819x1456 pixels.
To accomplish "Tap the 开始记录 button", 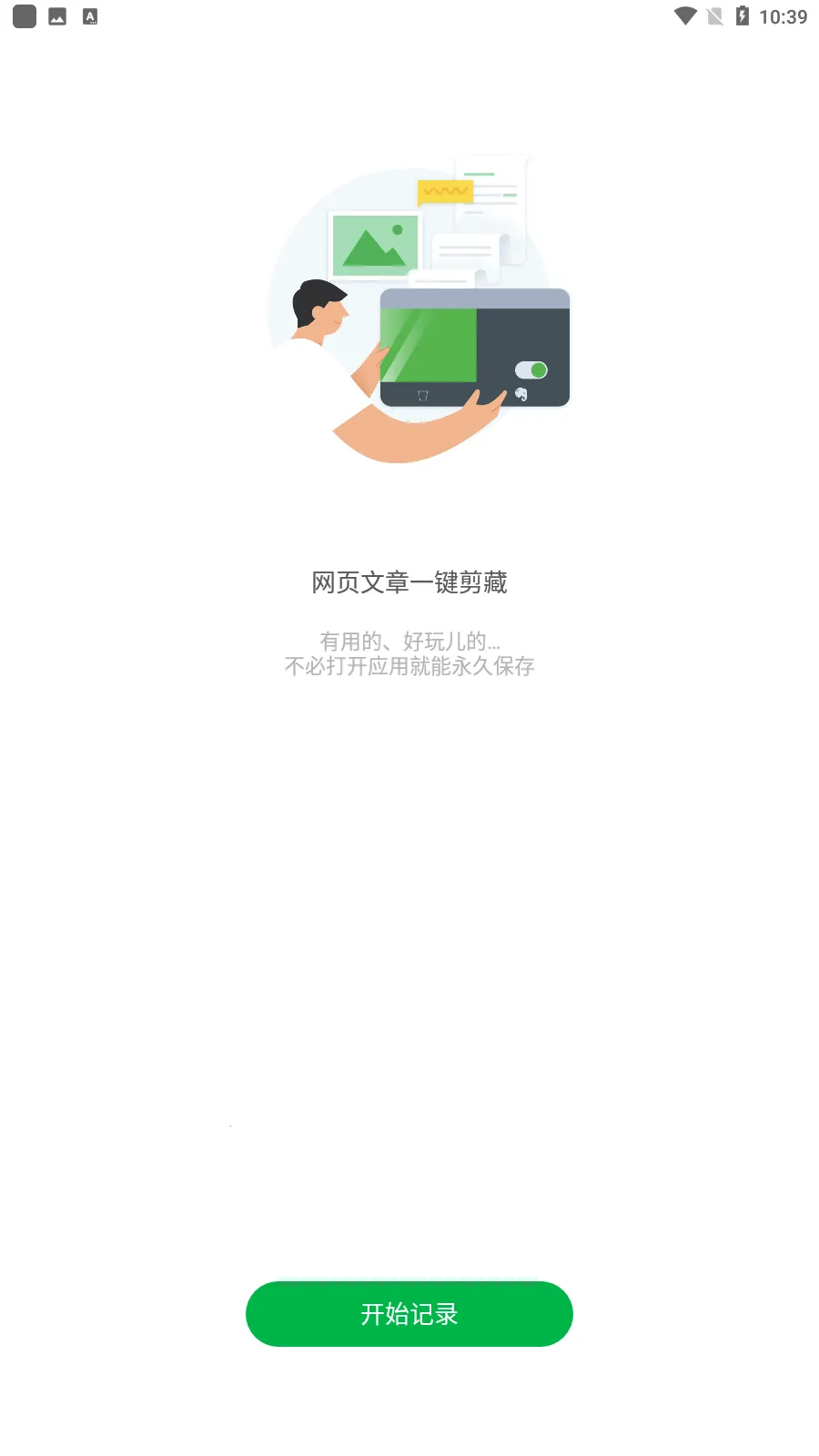I will [x=409, y=1313].
